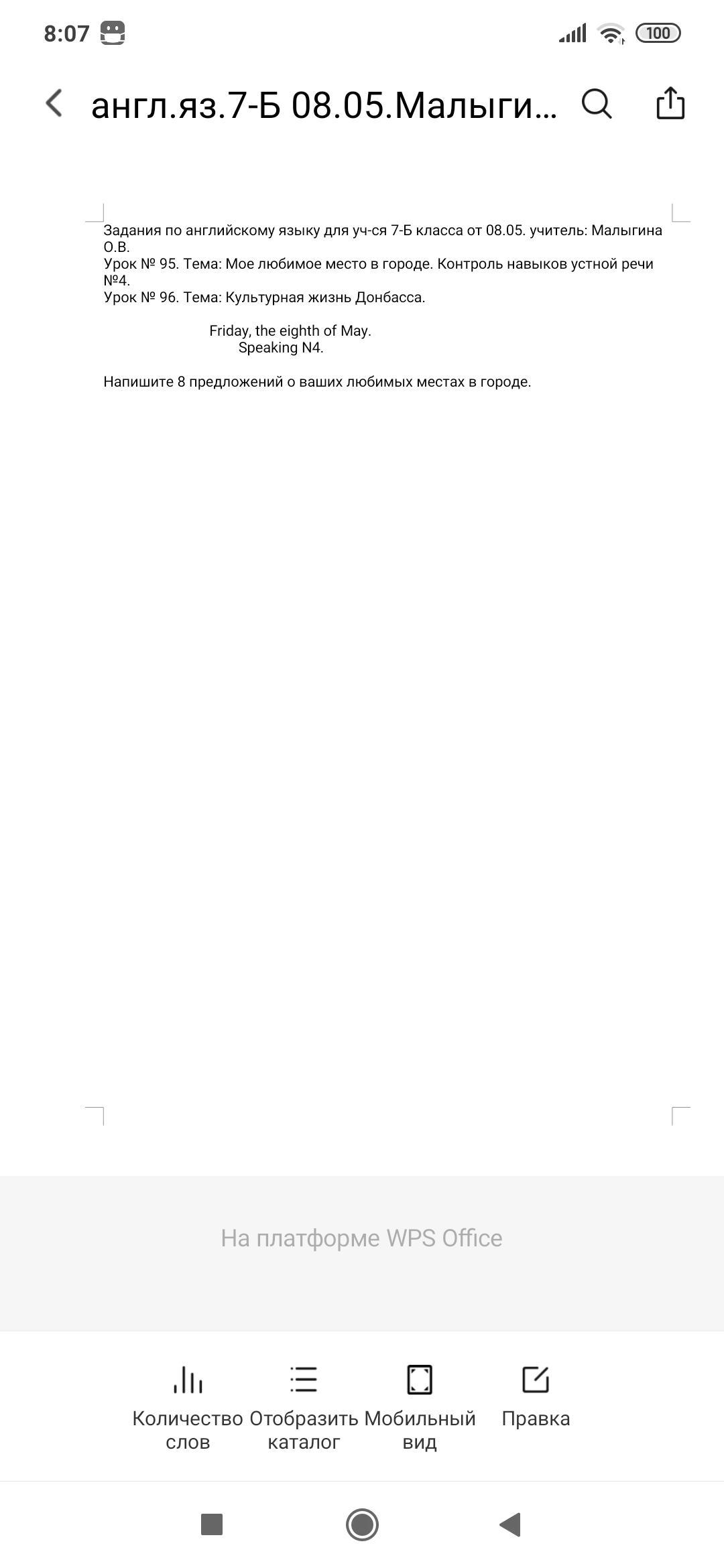Share the document via the share icon
724x1568 pixels.
[670, 103]
